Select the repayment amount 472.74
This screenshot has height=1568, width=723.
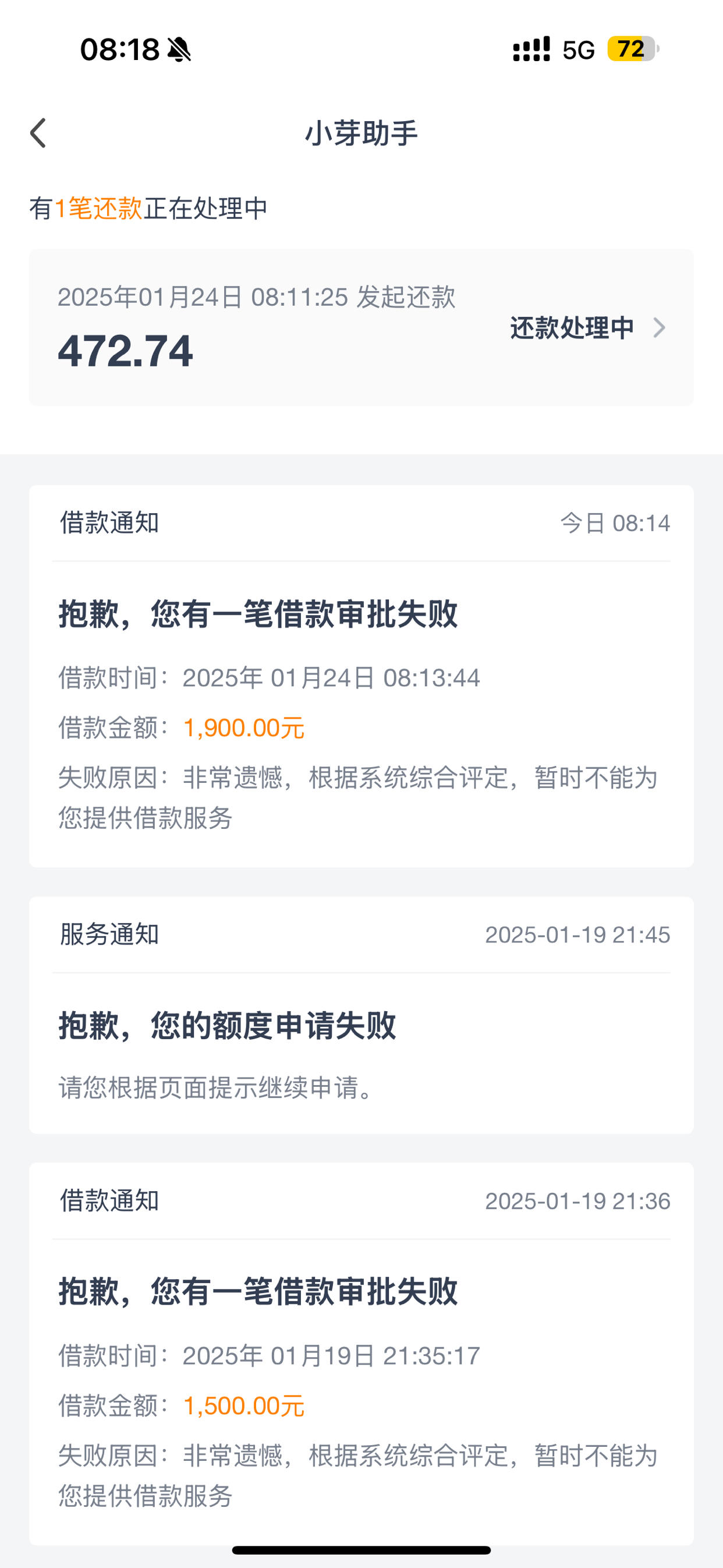(x=124, y=351)
